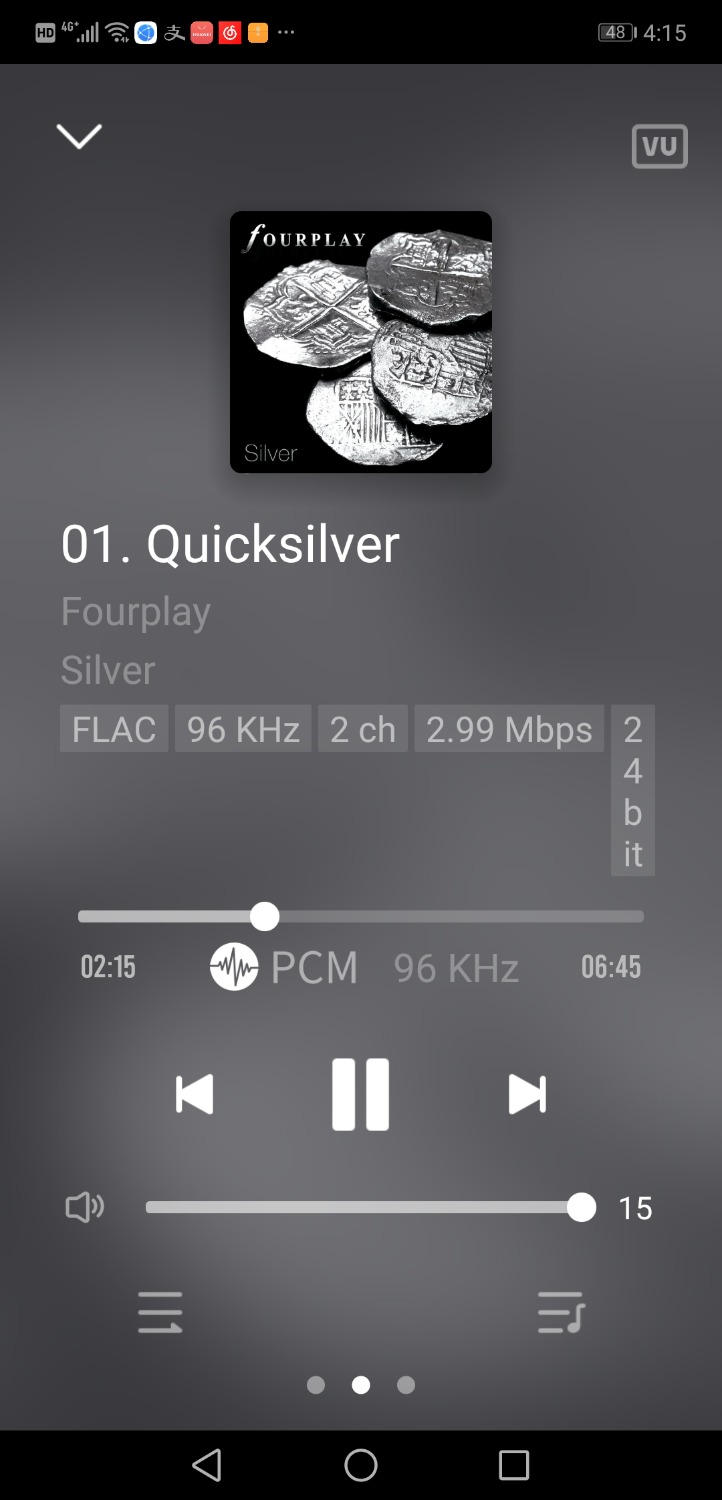Go back with the system back button

pyautogui.click(x=207, y=1465)
